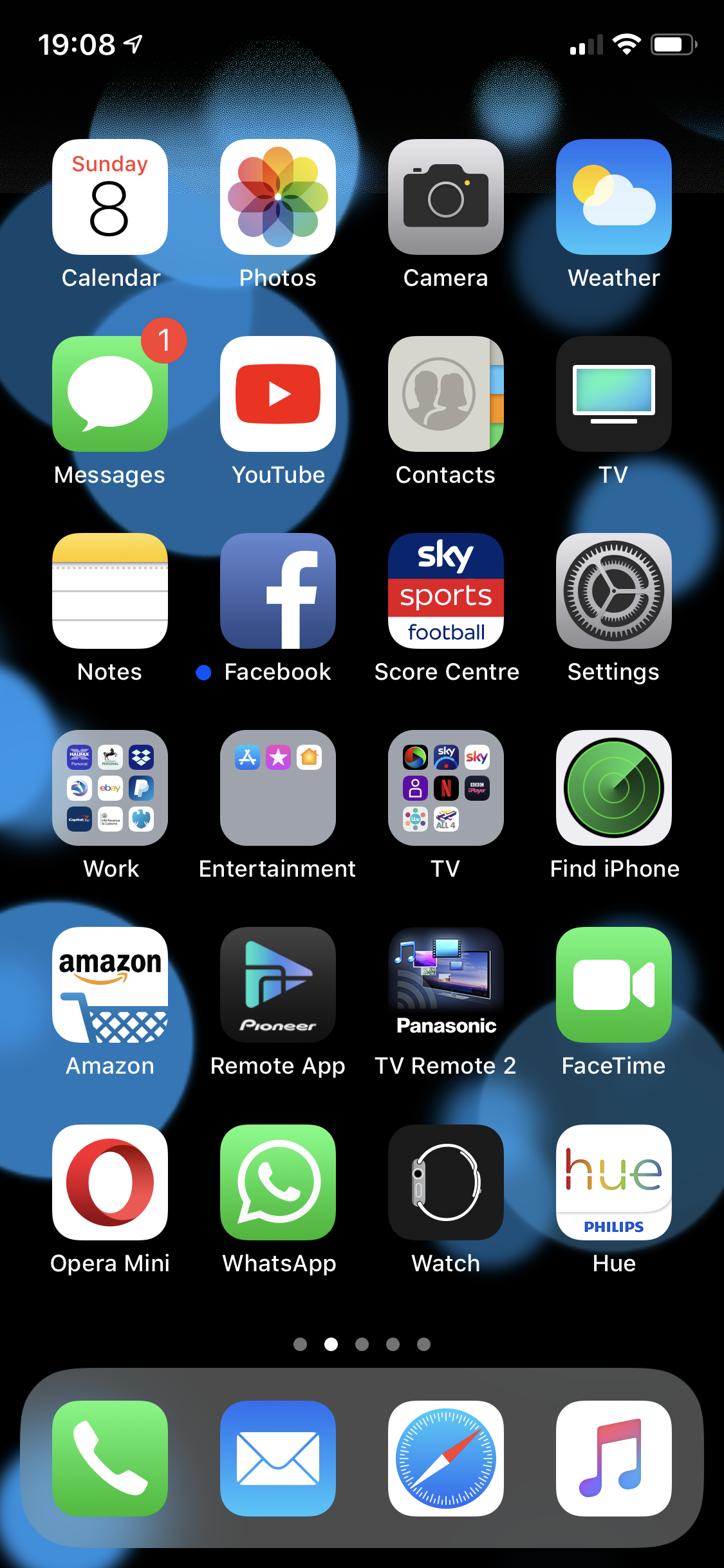Screen dimensions: 724x1568
Task: Open the Calendar app
Action: tap(110, 197)
